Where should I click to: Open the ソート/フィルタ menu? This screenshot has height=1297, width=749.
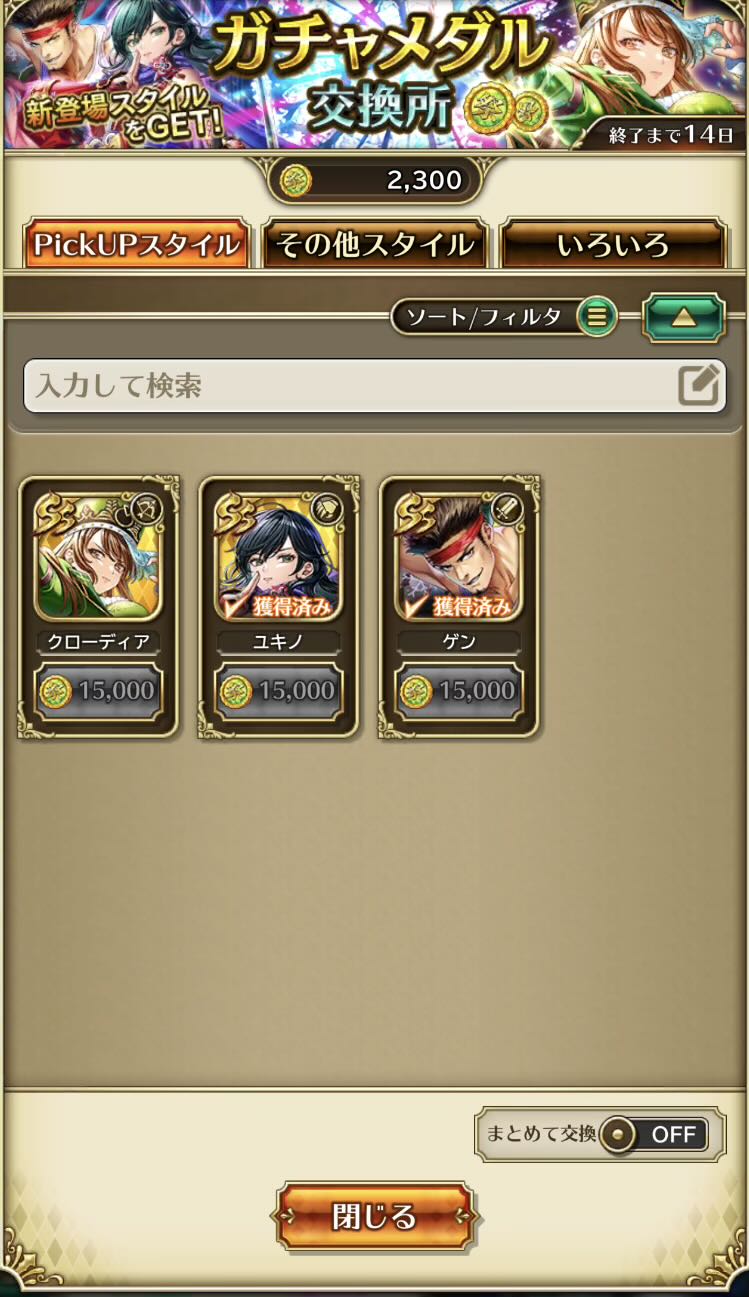[x=503, y=318]
